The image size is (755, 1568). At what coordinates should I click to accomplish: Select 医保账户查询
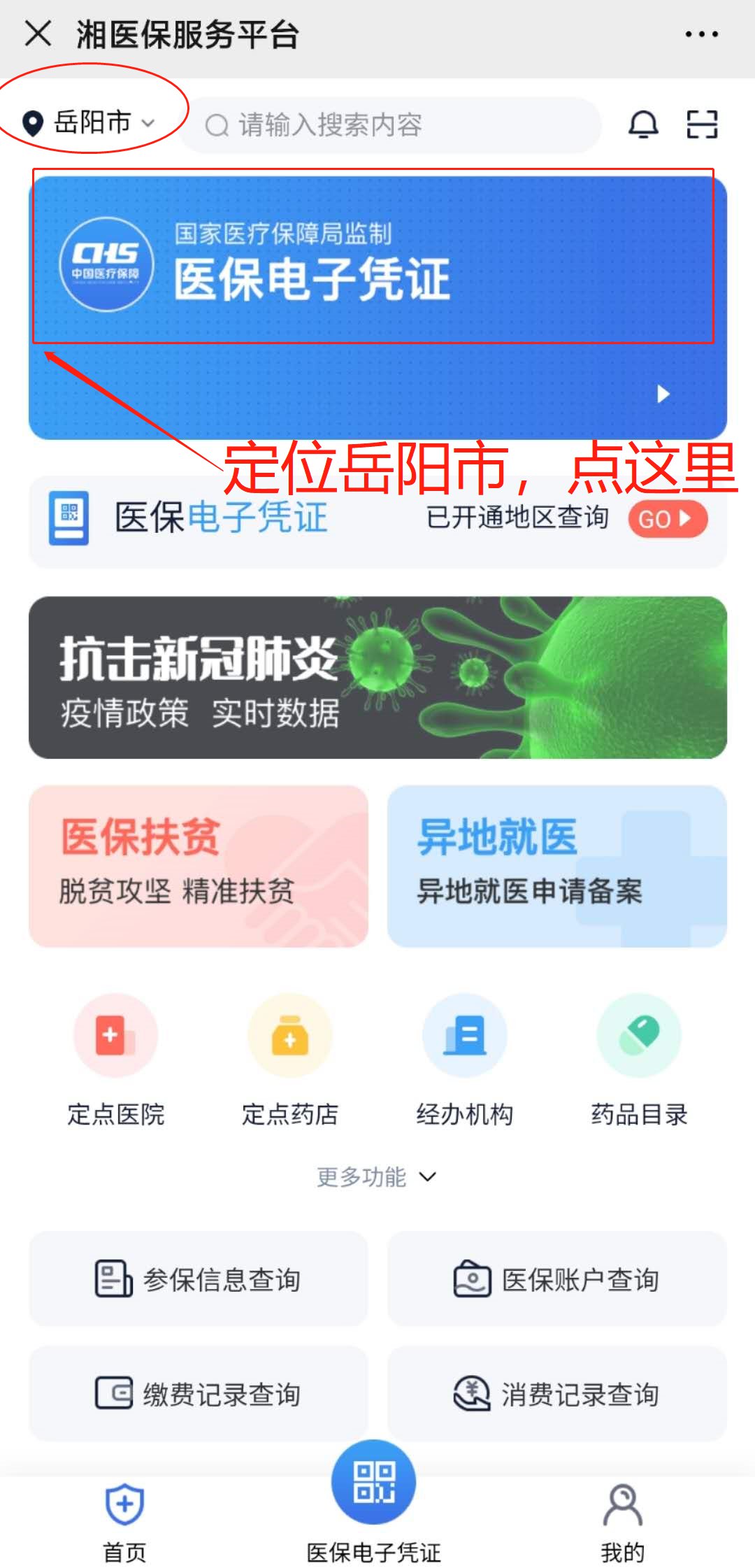pos(556,1278)
